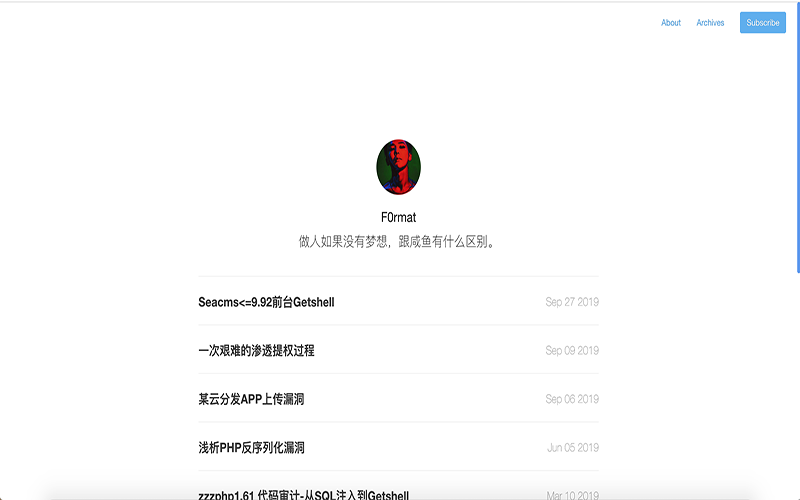View 浅析PHP反序列化漏洞 article
The width and height of the screenshot is (800, 500).
(x=251, y=447)
